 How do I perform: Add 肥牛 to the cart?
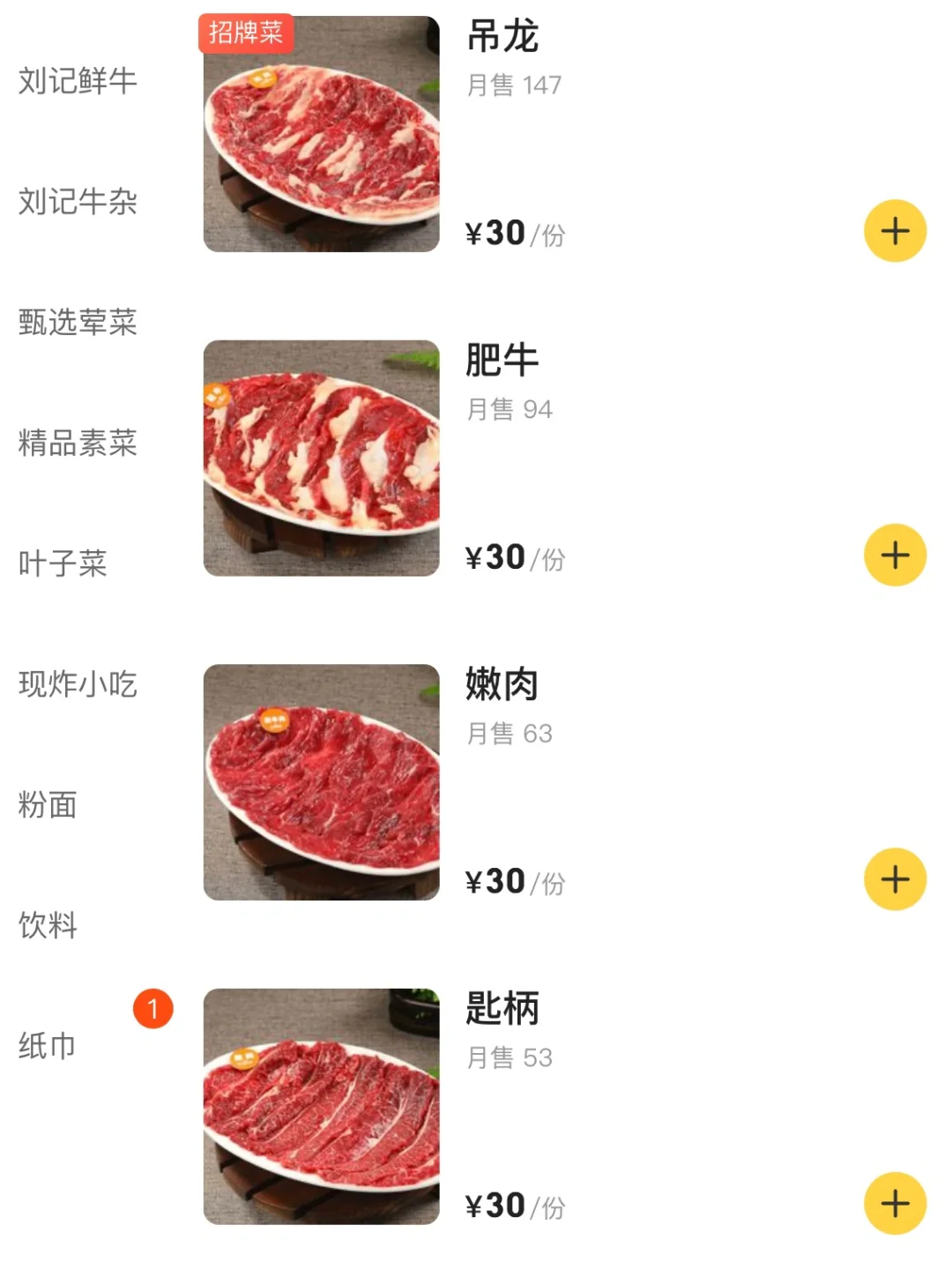(x=895, y=556)
